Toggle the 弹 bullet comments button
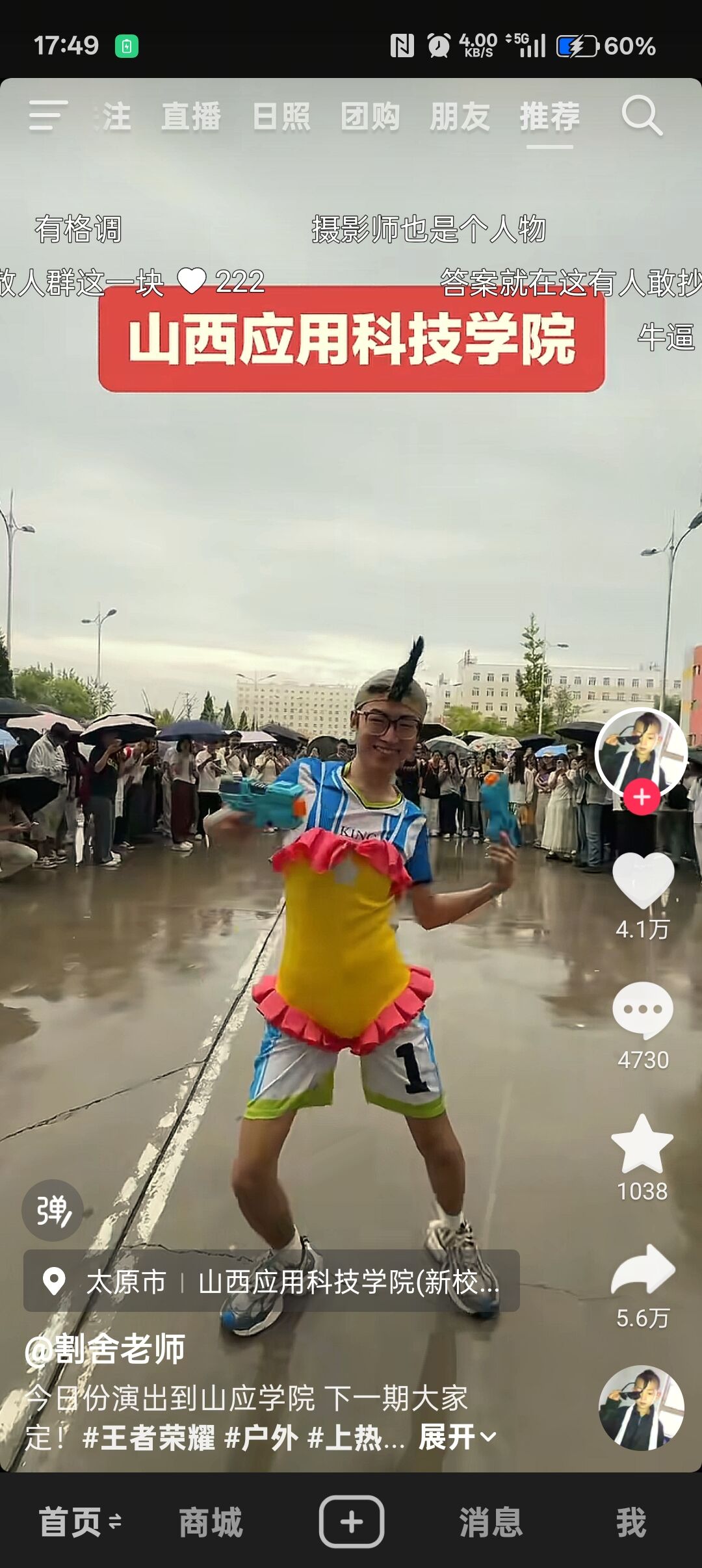702x1568 pixels. coord(53,1210)
